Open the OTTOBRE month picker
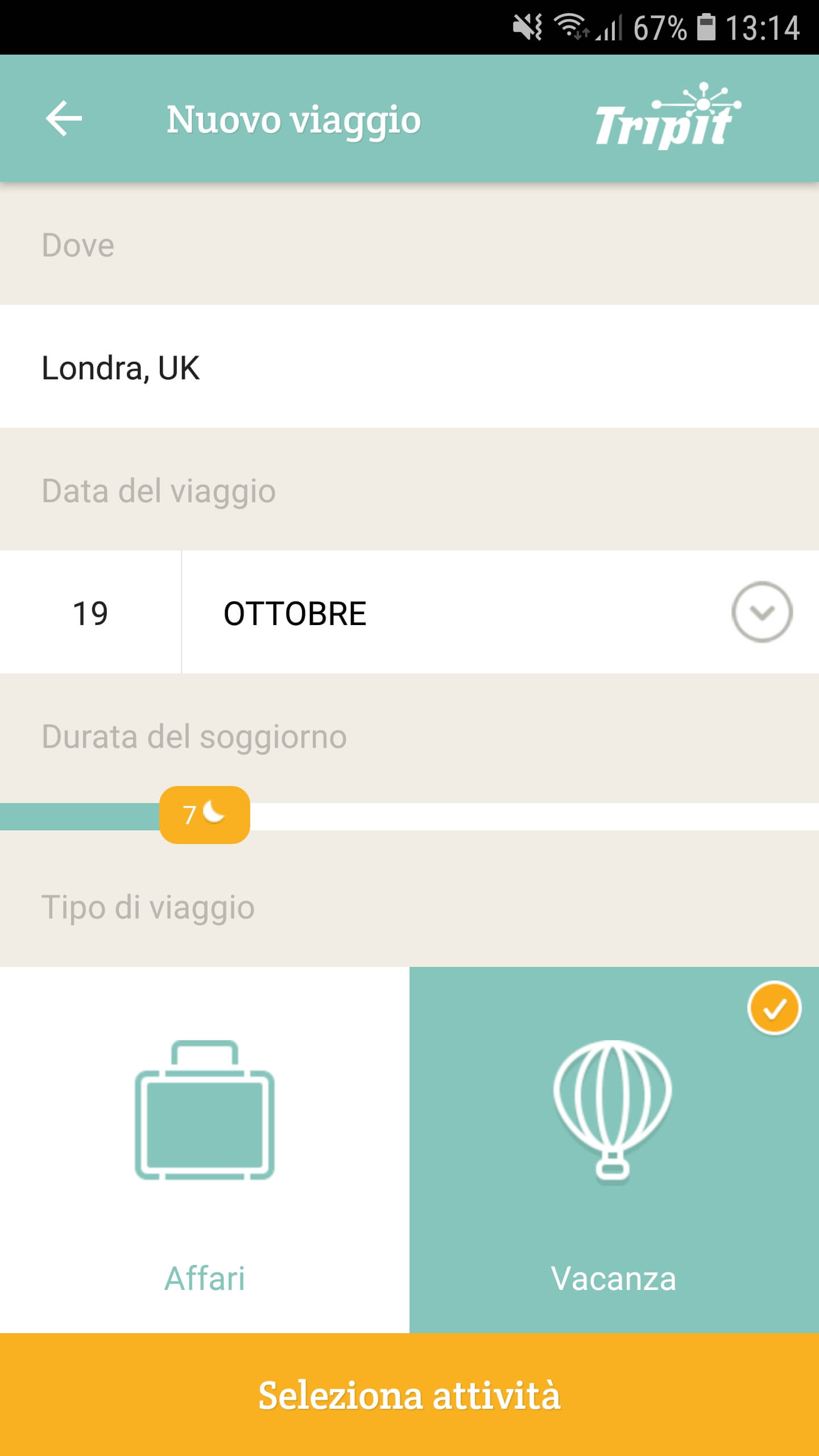Viewport: 819px width, 1456px height. pos(295,613)
